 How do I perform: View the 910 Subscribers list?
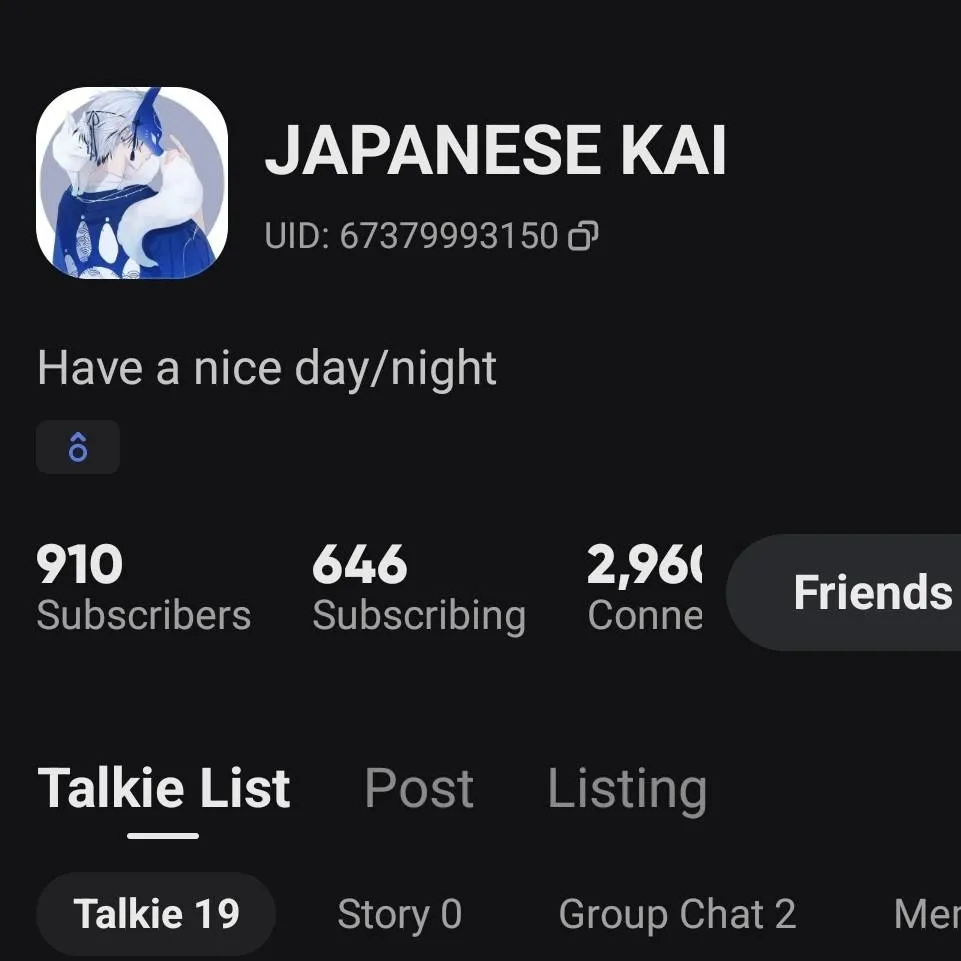pyautogui.click(x=143, y=590)
